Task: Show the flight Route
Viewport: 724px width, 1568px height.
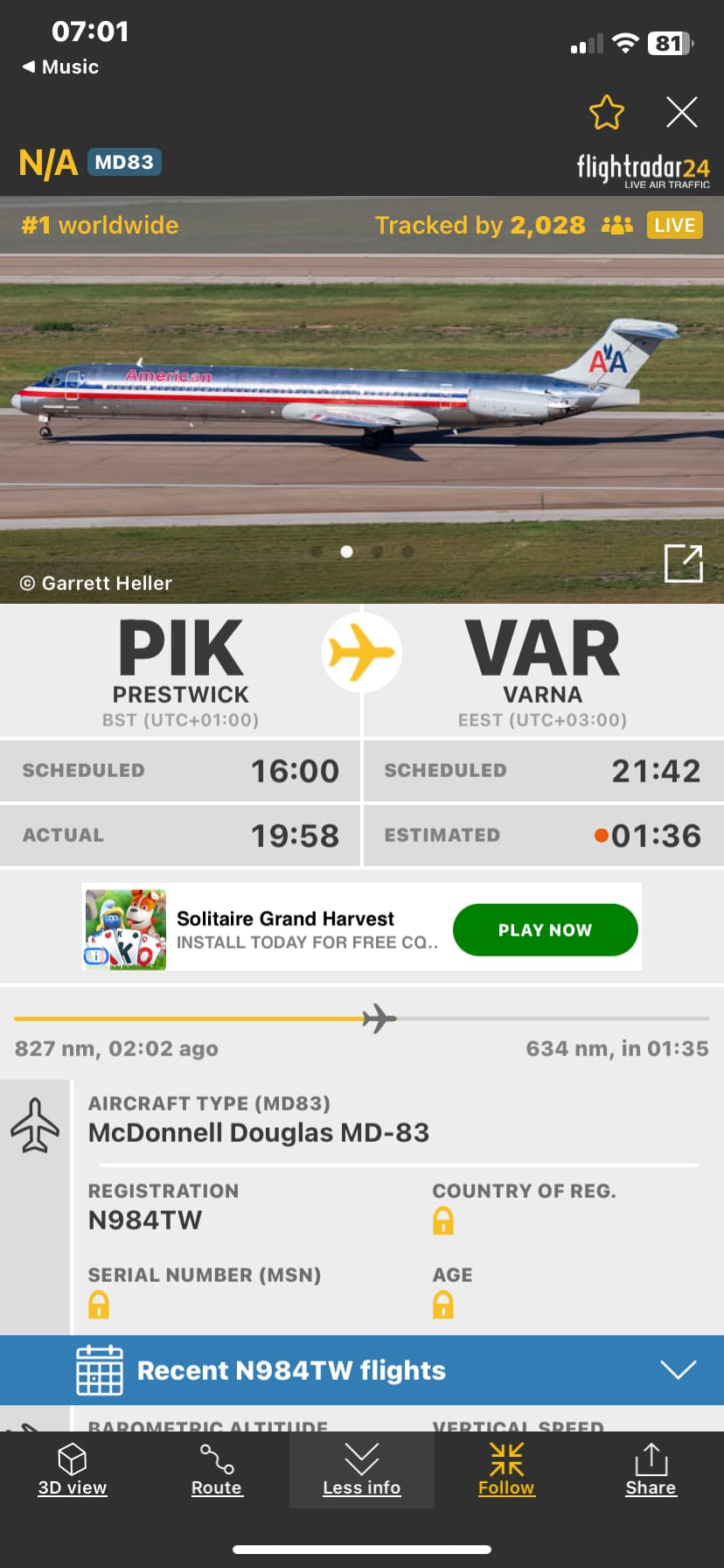Action: pos(217,1471)
